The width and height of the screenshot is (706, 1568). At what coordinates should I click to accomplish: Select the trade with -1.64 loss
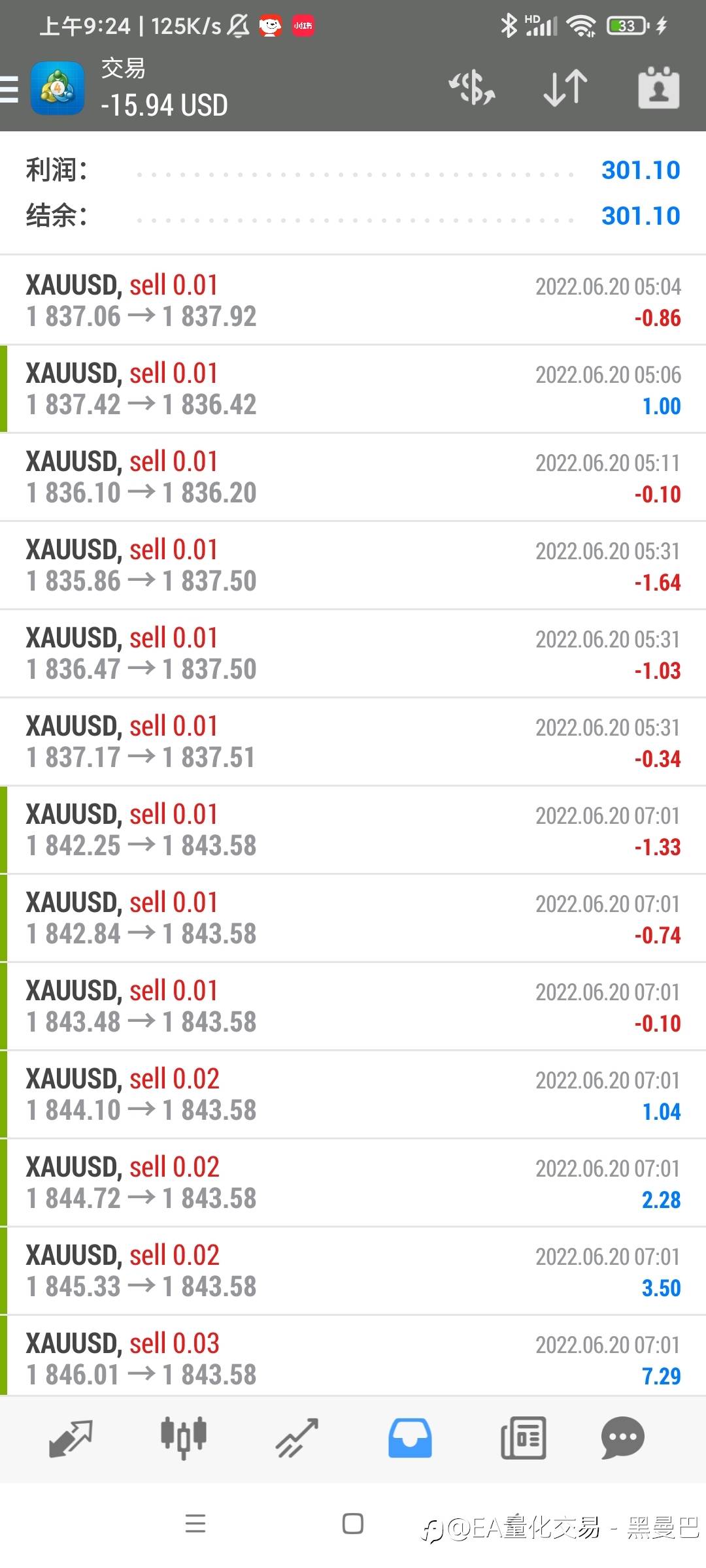[x=353, y=565]
